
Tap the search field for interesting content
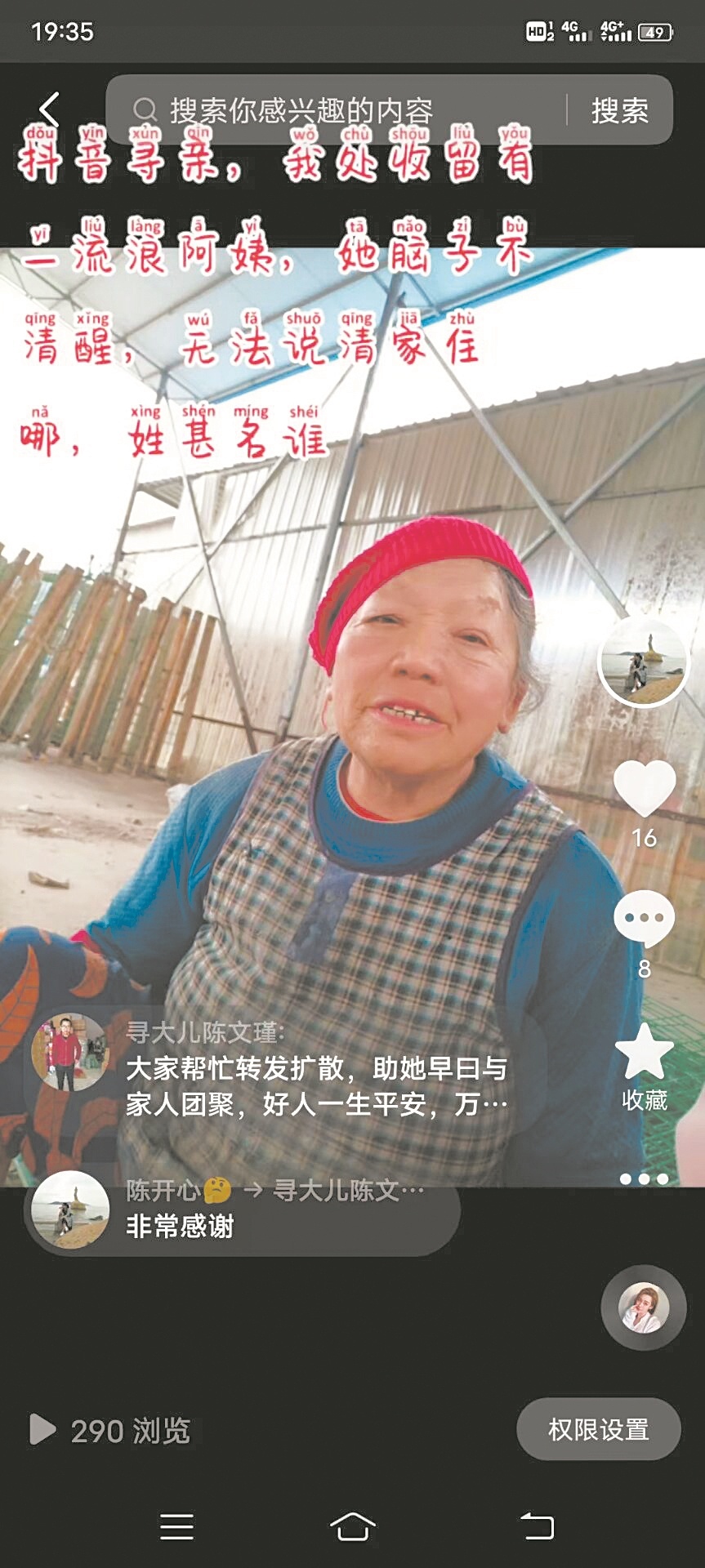pyautogui.click(x=335, y=110)
